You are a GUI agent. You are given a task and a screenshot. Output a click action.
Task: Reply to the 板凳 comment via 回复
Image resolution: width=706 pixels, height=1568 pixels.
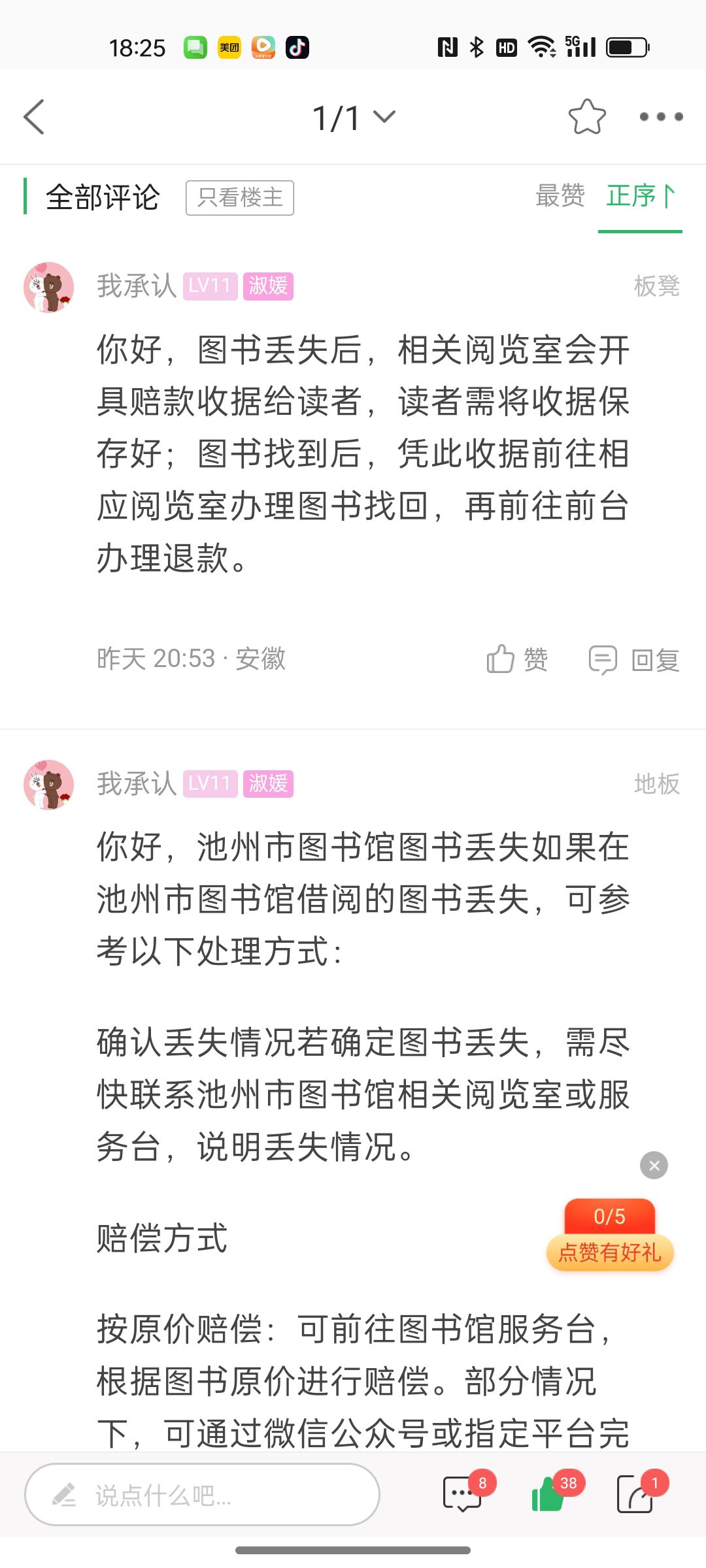point(634,659)
